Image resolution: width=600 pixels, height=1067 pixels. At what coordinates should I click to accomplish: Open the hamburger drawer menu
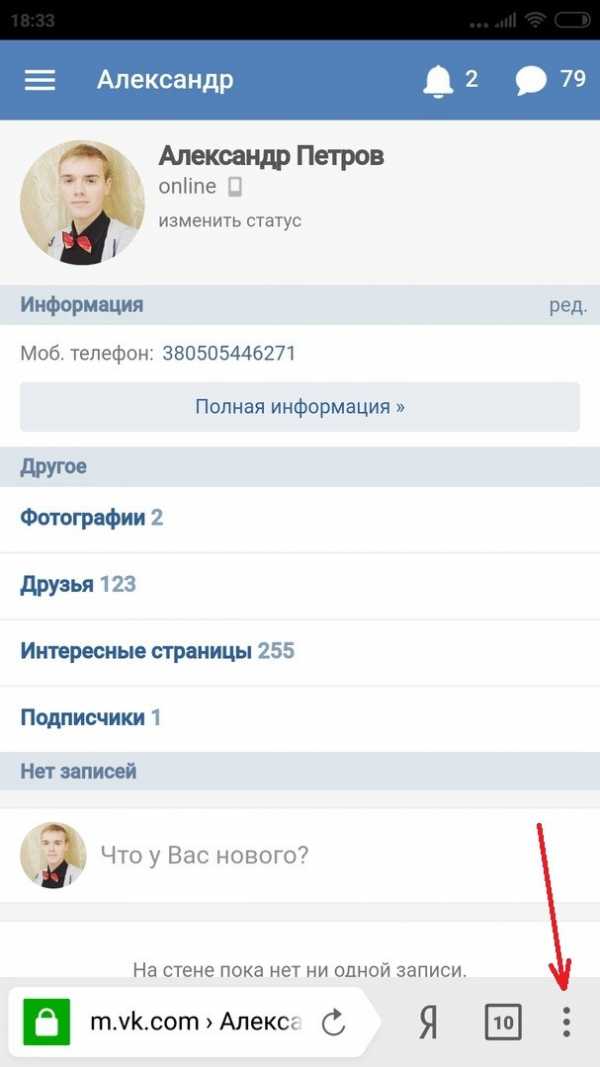tap(40, 80)
